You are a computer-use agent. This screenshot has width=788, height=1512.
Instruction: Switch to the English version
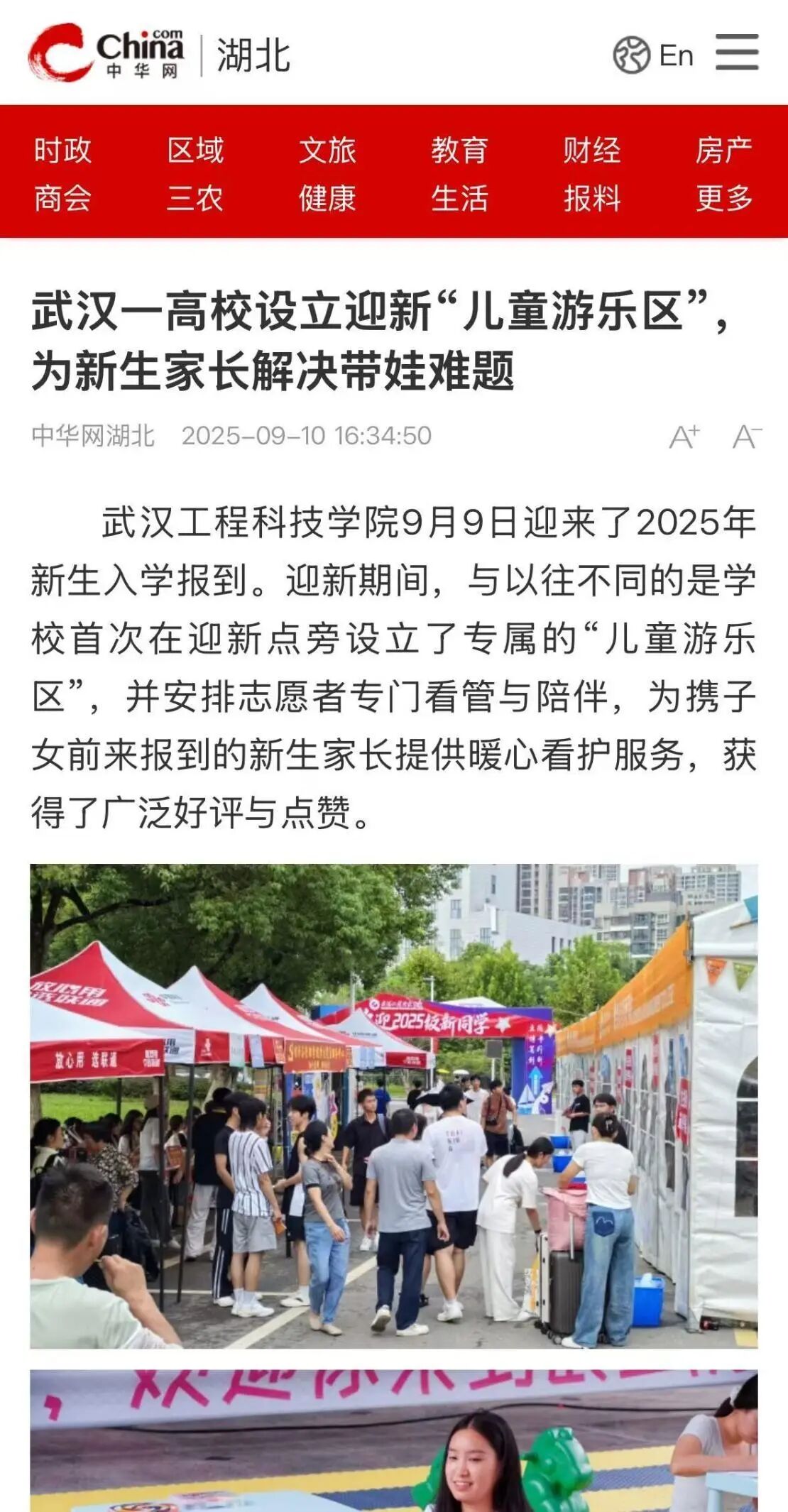pyautogui.click(x=653, y=55)
